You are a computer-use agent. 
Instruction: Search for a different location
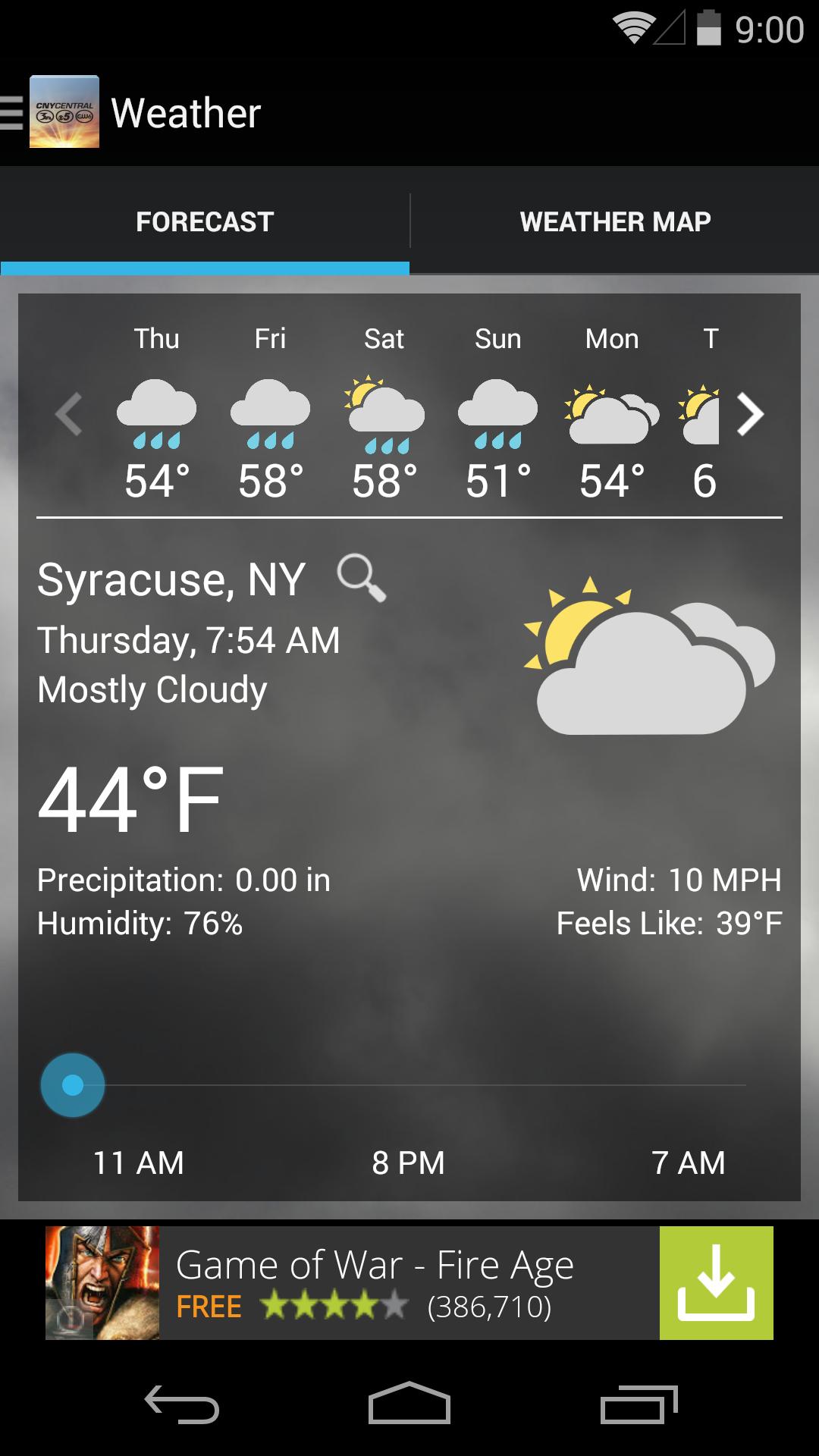[362, 579]
